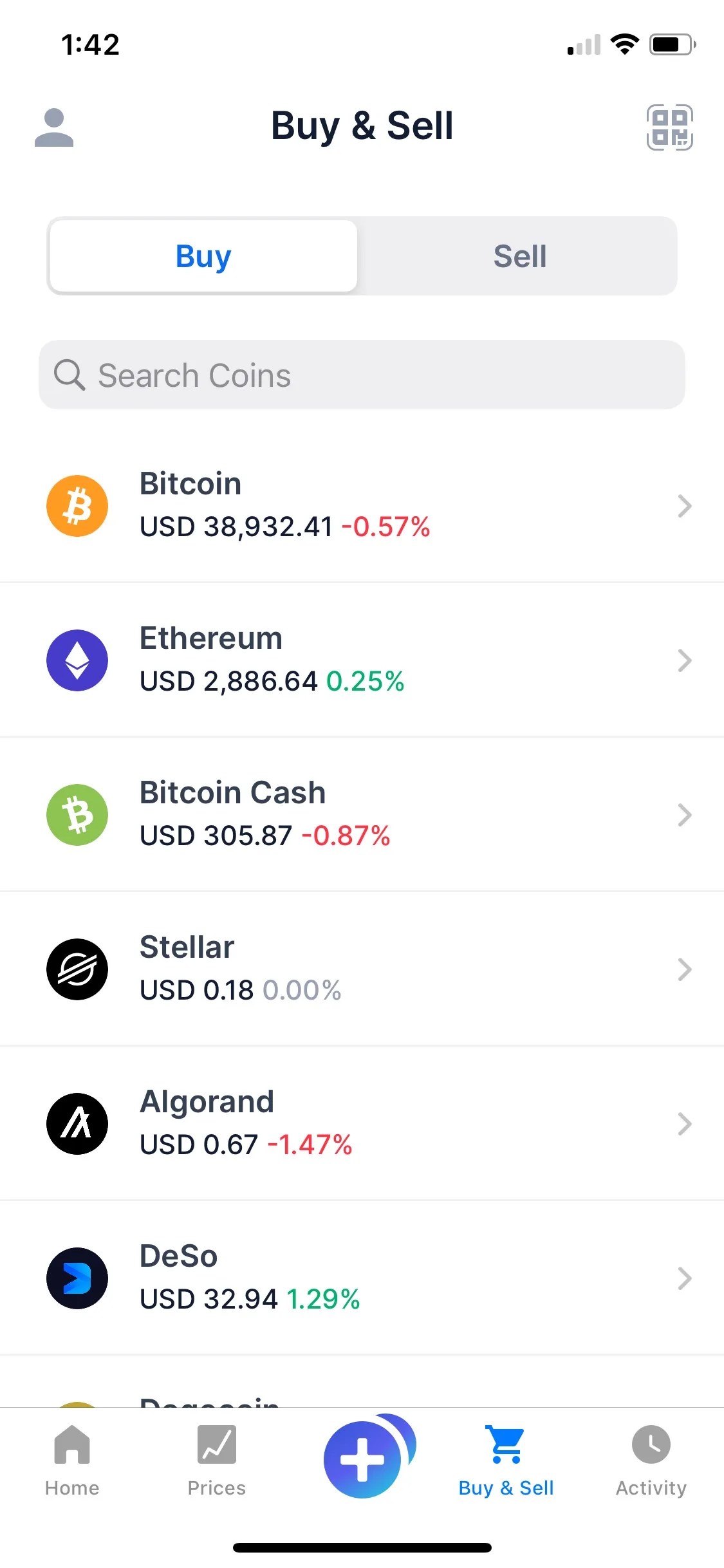Screen dimensions: 724x1568
Task: Select the Bitcoin coin icon
Action: pyautogui.click(x=77, y=505)
